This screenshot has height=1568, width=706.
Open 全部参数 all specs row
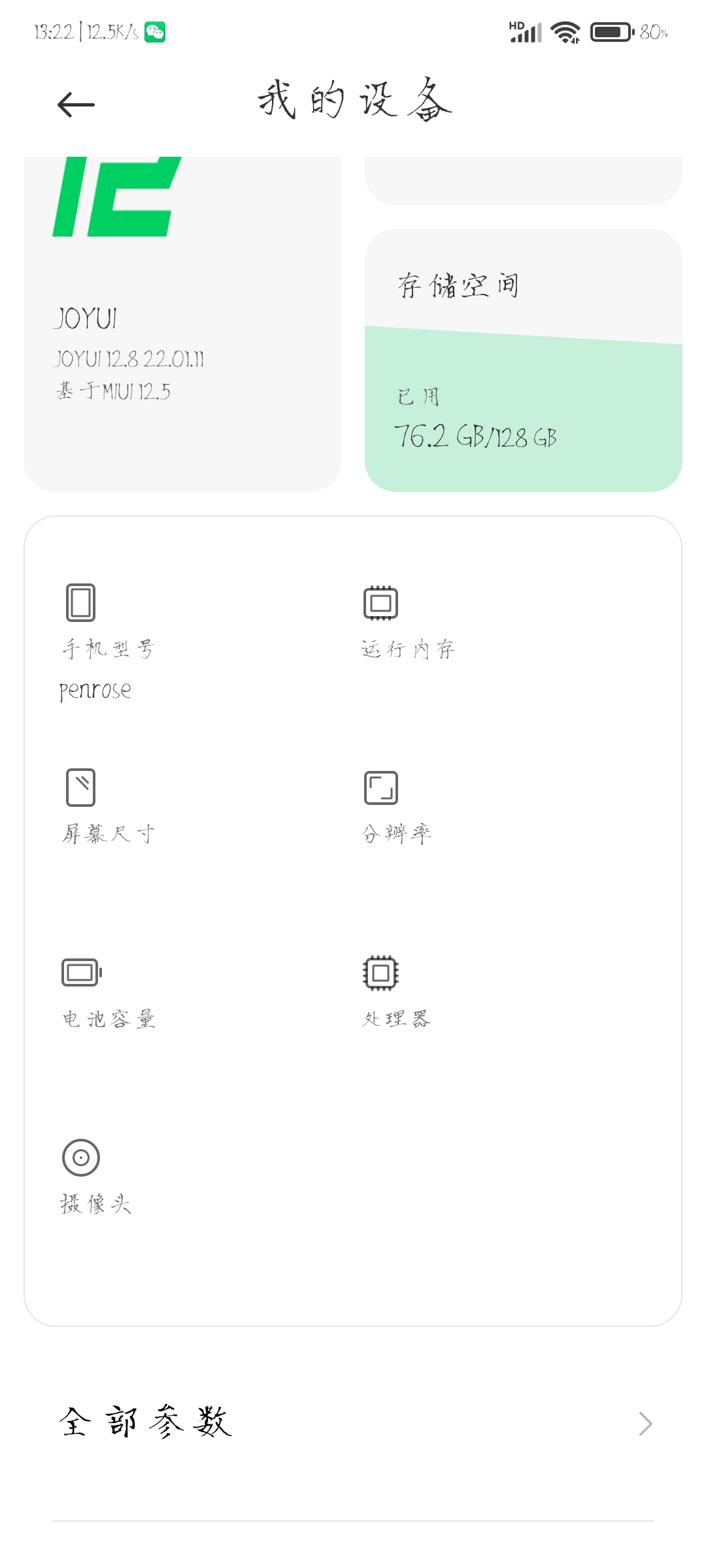(x=353, y=1423)
